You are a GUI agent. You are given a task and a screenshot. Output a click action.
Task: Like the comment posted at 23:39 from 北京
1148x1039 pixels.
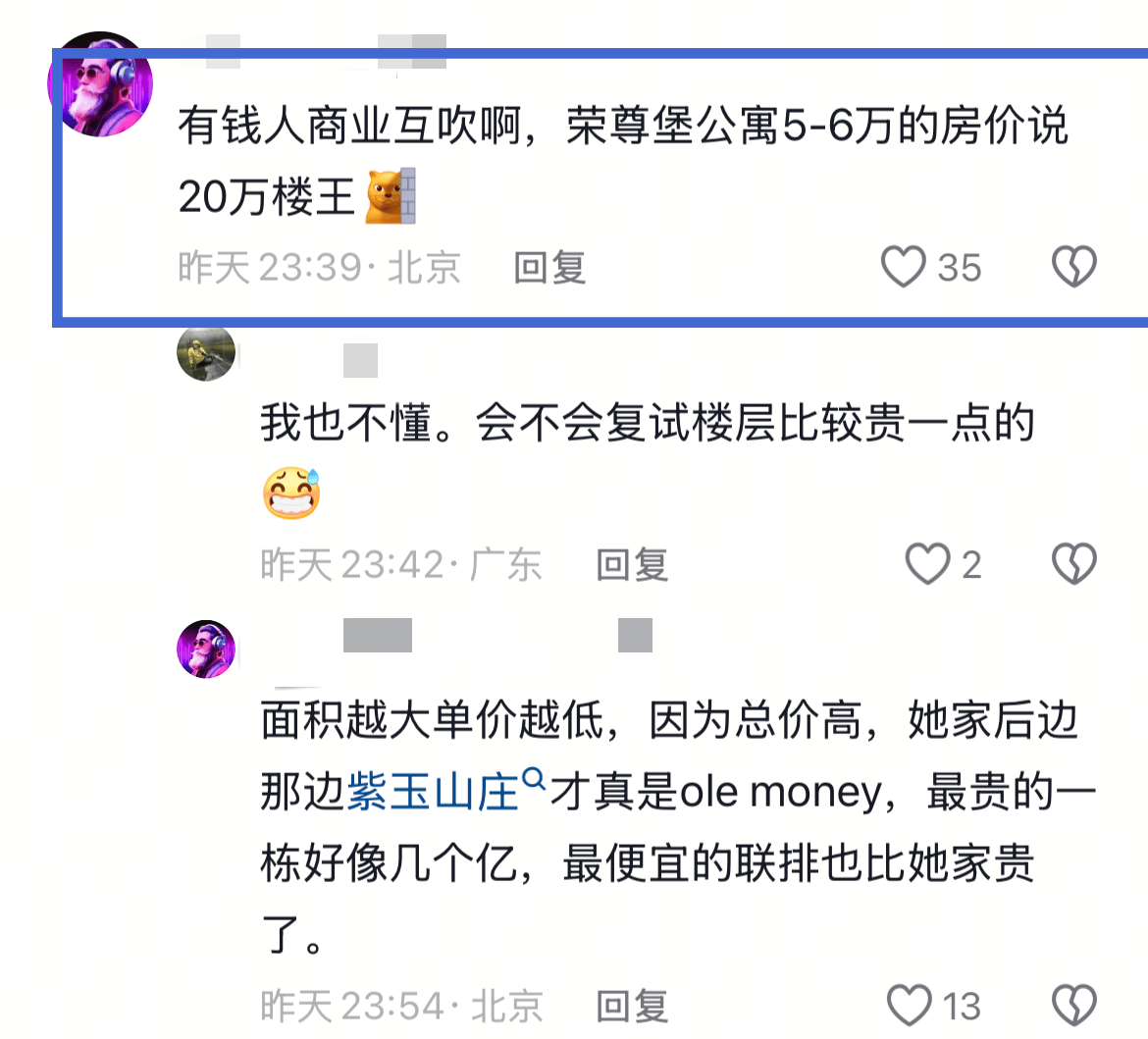click(x=904, y=267)
